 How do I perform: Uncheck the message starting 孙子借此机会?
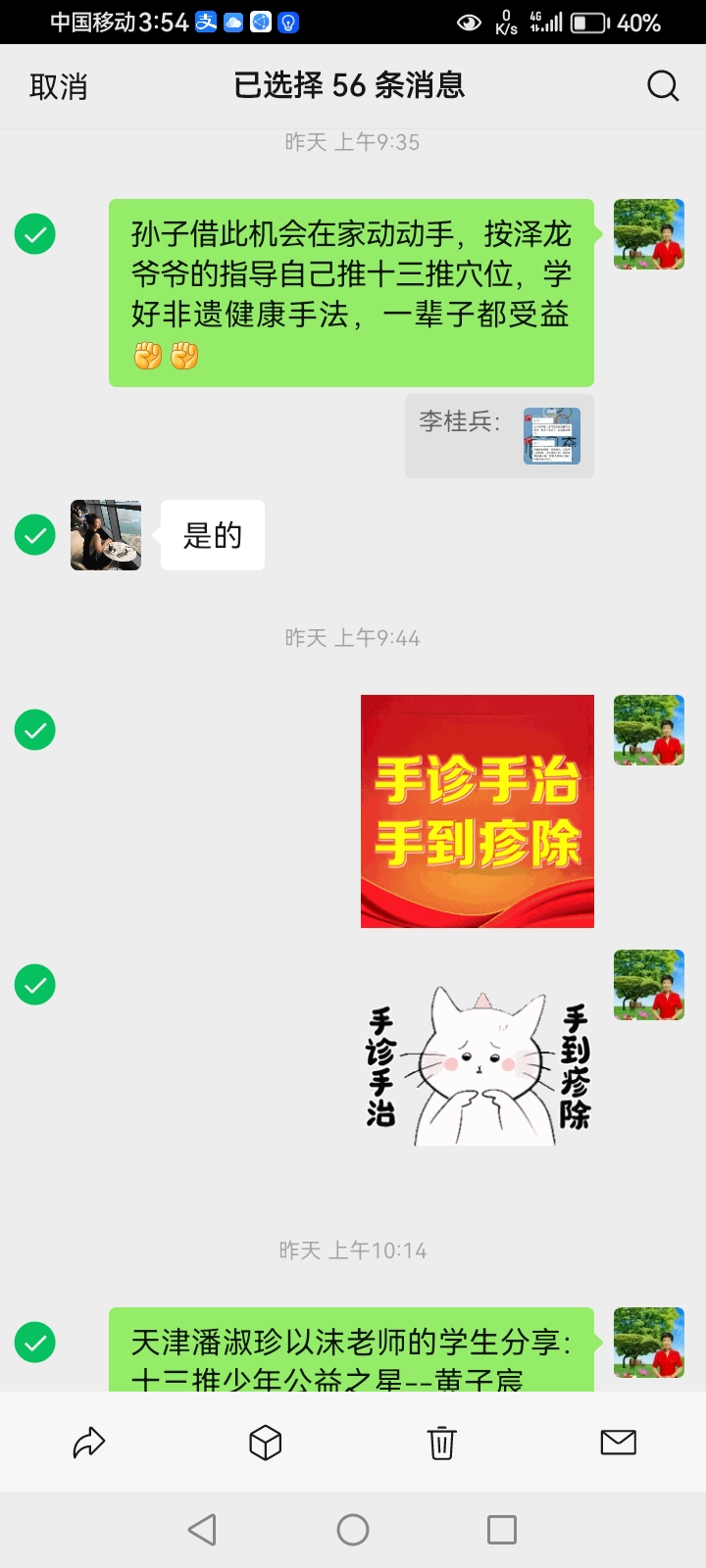pyautogui.click(x=35, y=234)
